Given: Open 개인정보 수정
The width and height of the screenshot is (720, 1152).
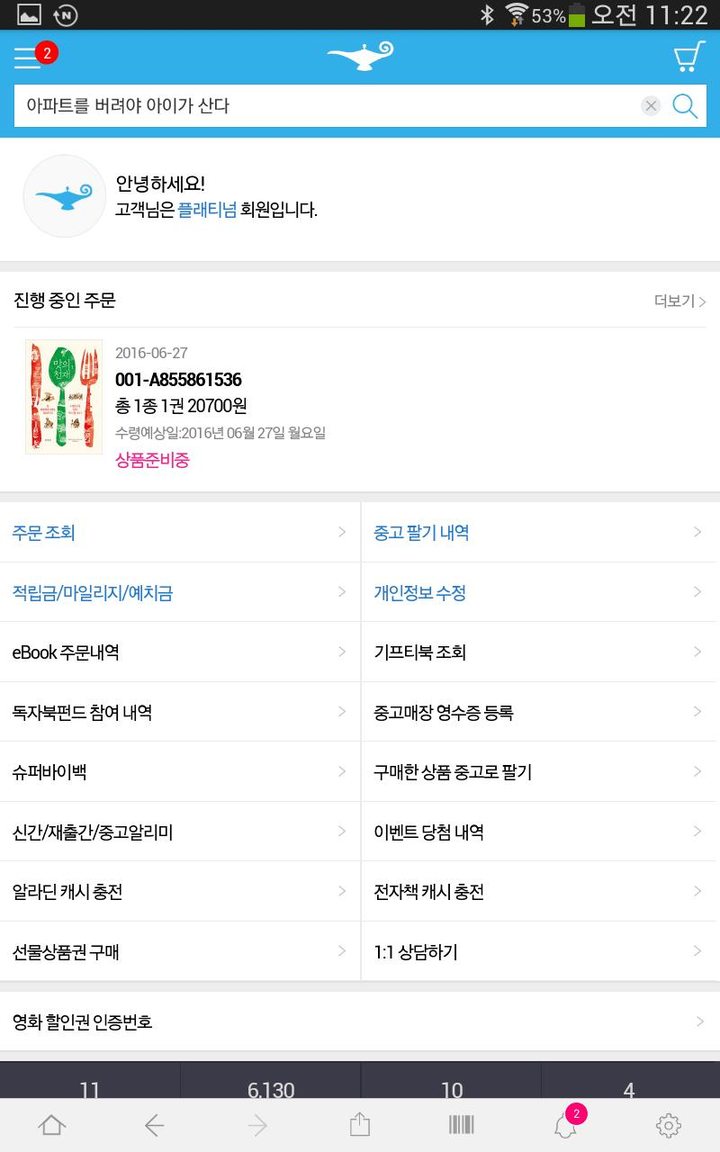Looking at the screenshot, I should (x=540, y=593).
